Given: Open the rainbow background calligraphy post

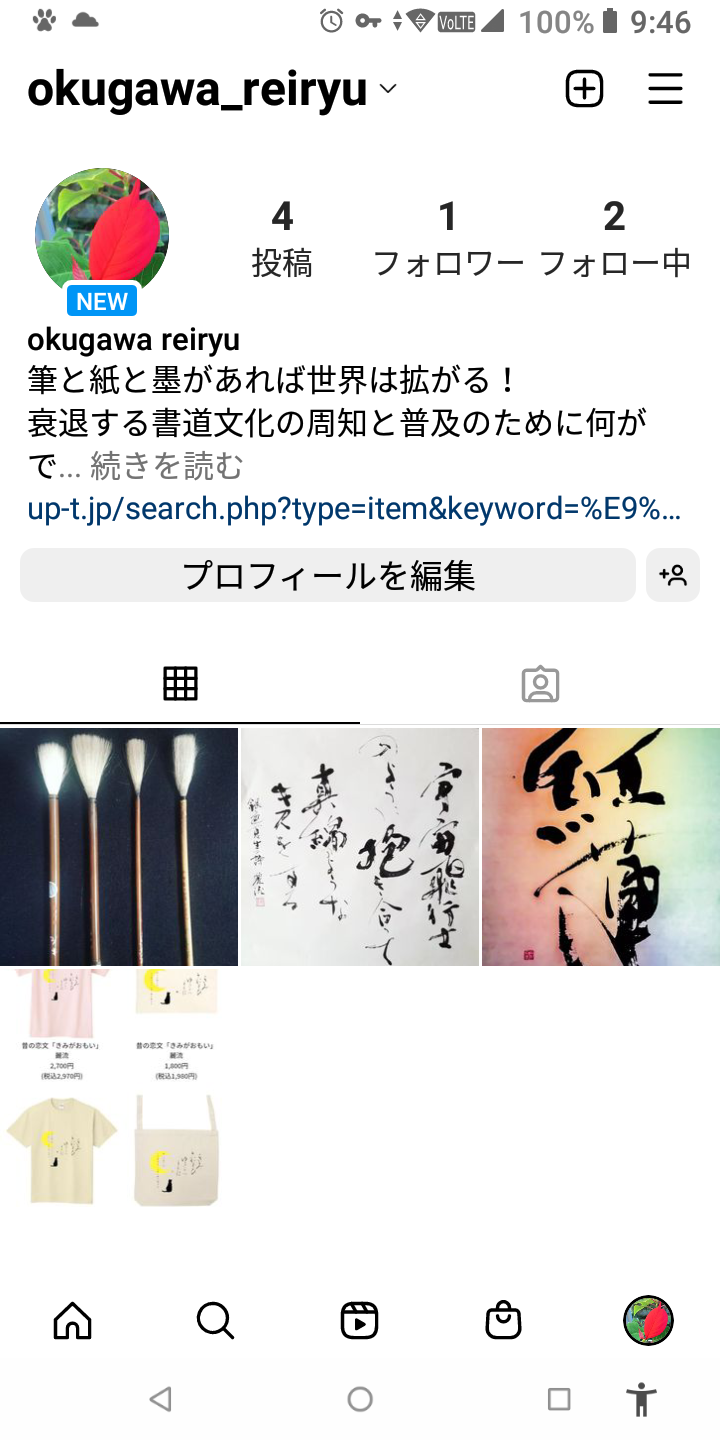Looking at the screenshot, I should point(601,847).
